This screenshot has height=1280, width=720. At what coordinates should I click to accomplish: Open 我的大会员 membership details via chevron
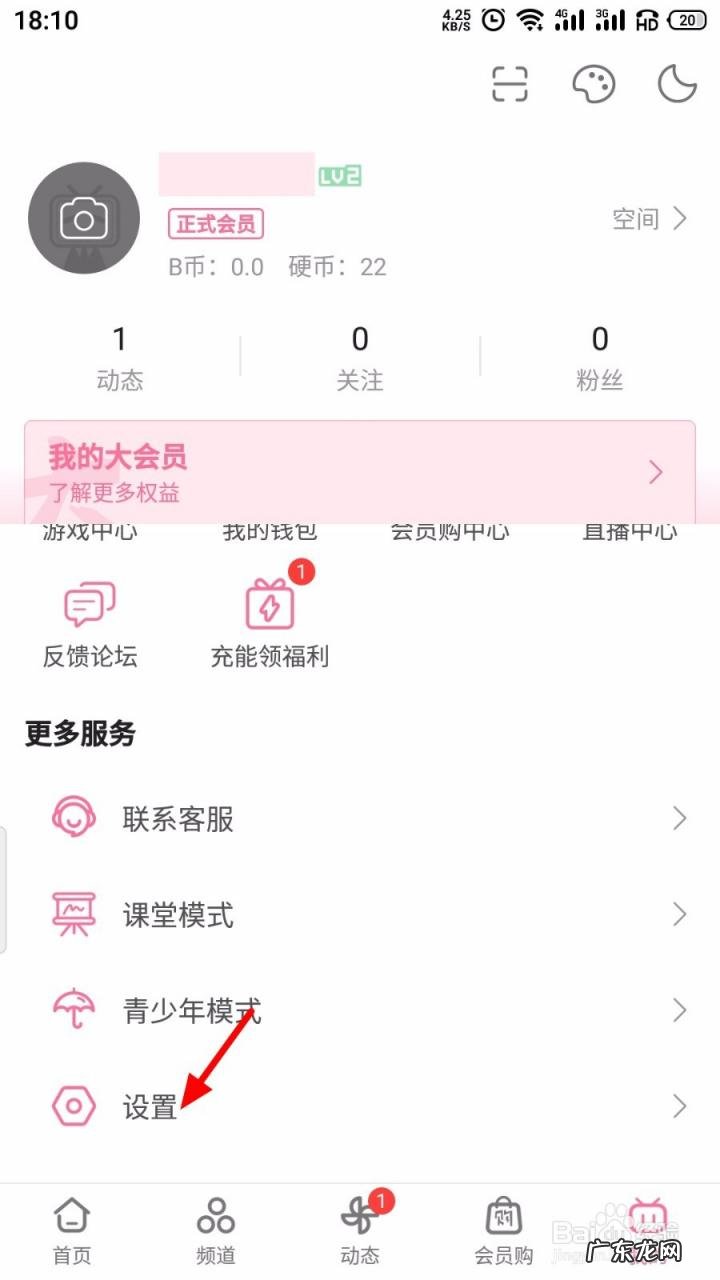[x=655, y=471]
